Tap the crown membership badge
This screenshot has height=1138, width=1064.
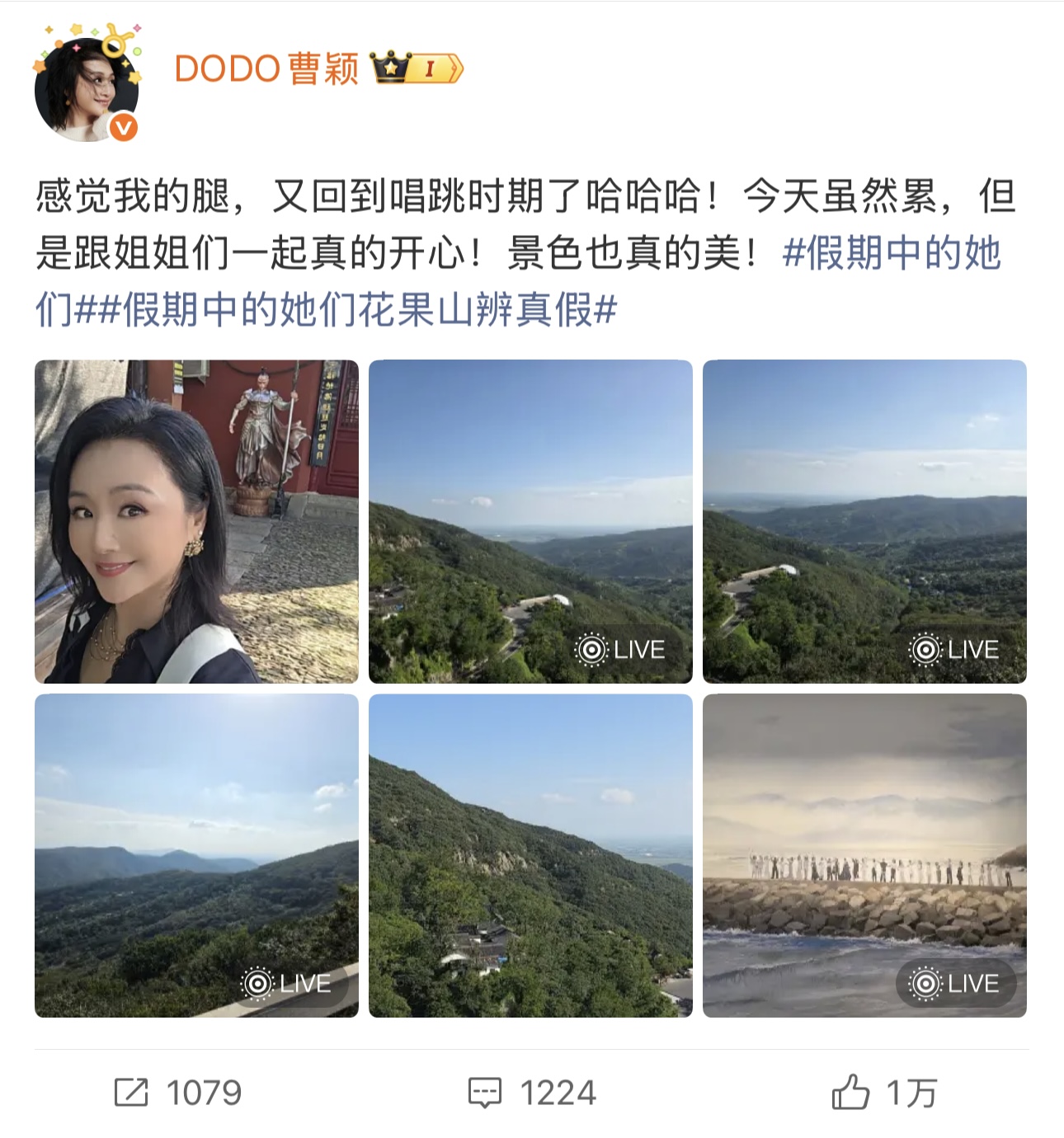tap(417, 68)
